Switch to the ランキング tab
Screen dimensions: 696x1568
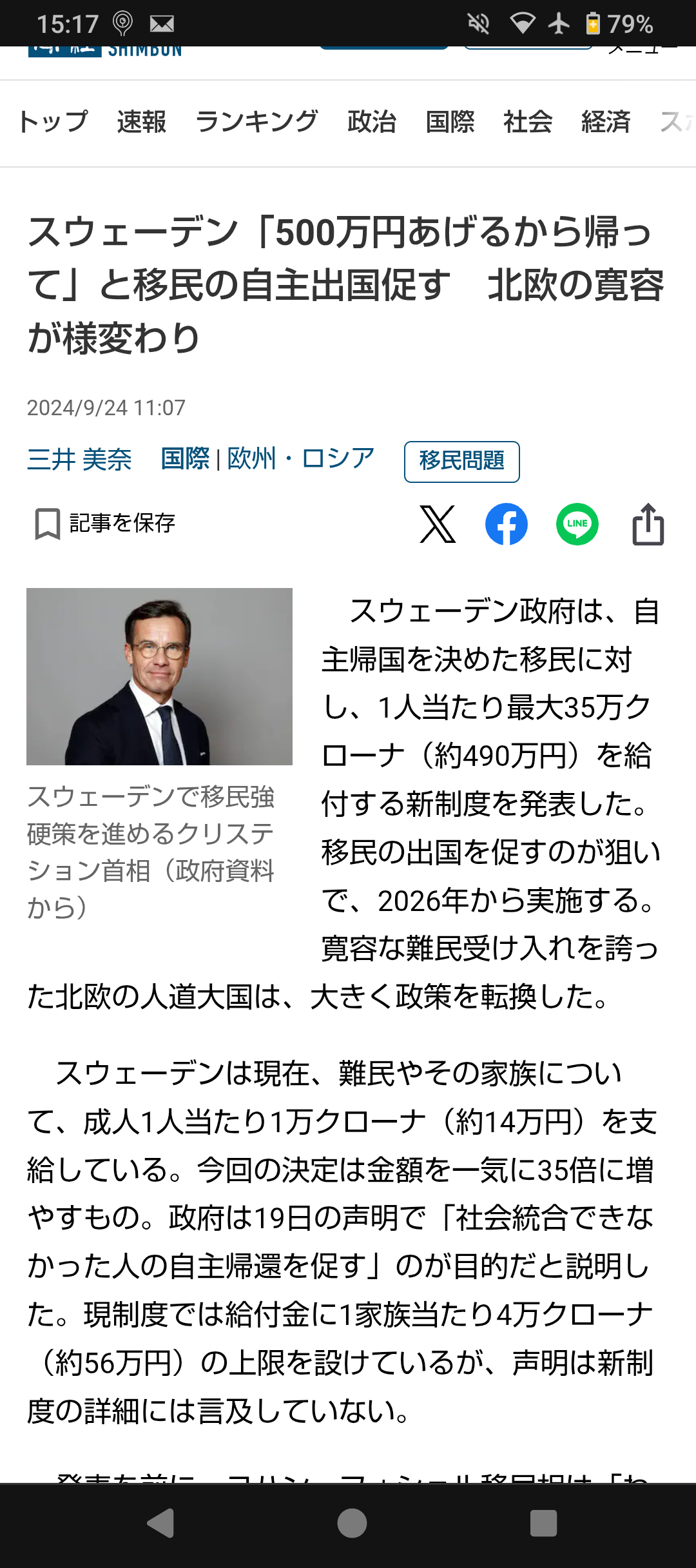[256, 122]
